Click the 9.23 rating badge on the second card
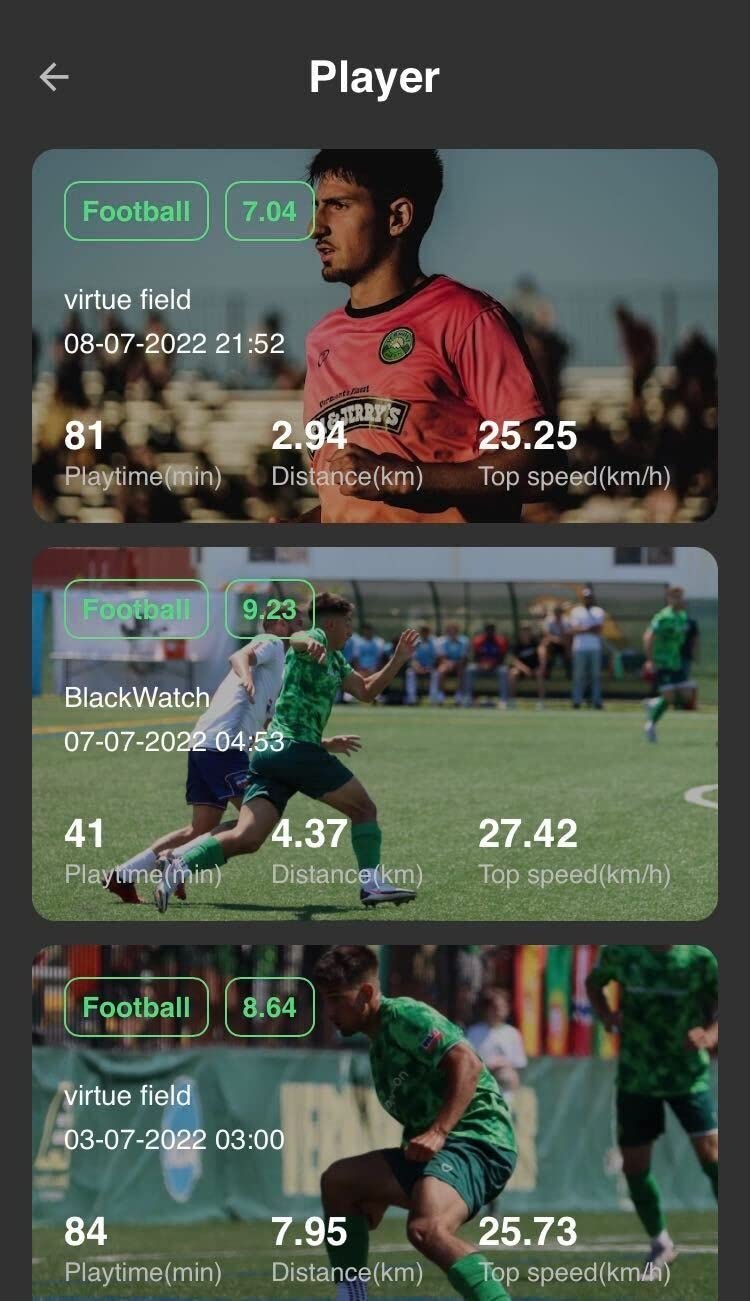 pos(268,608)
